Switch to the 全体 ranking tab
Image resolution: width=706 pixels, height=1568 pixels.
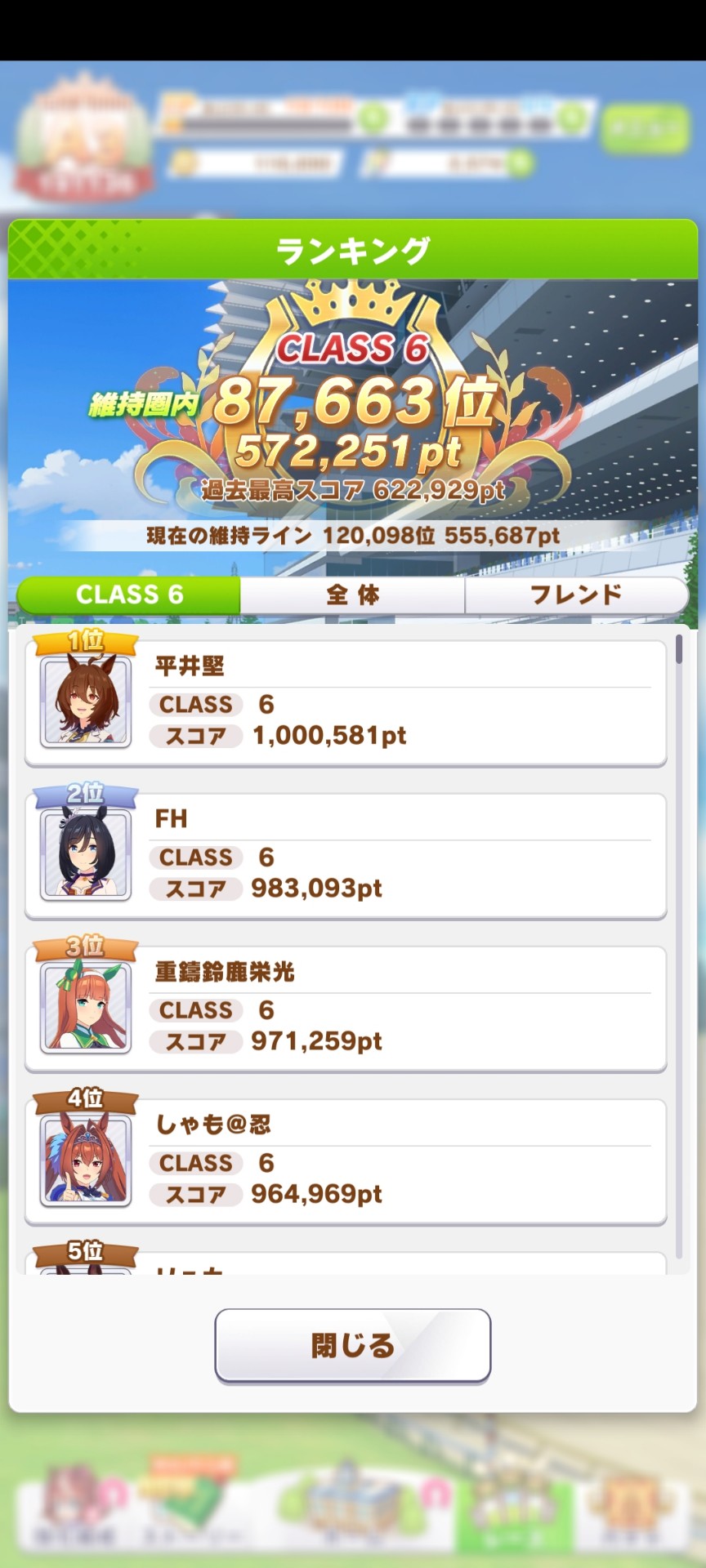pyautogui.click(x=352, y=595)
